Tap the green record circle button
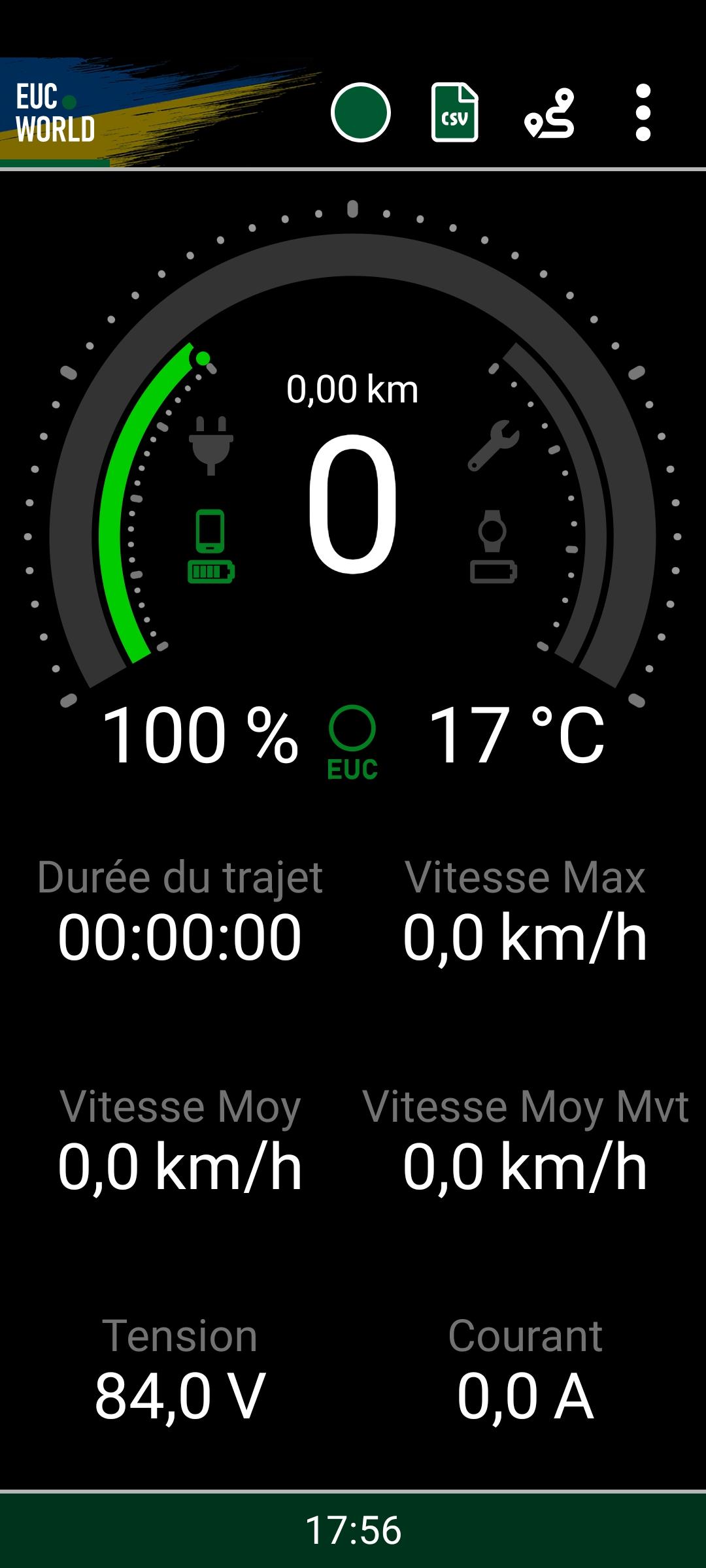The image size is (706, 1568). pos(361,112)
